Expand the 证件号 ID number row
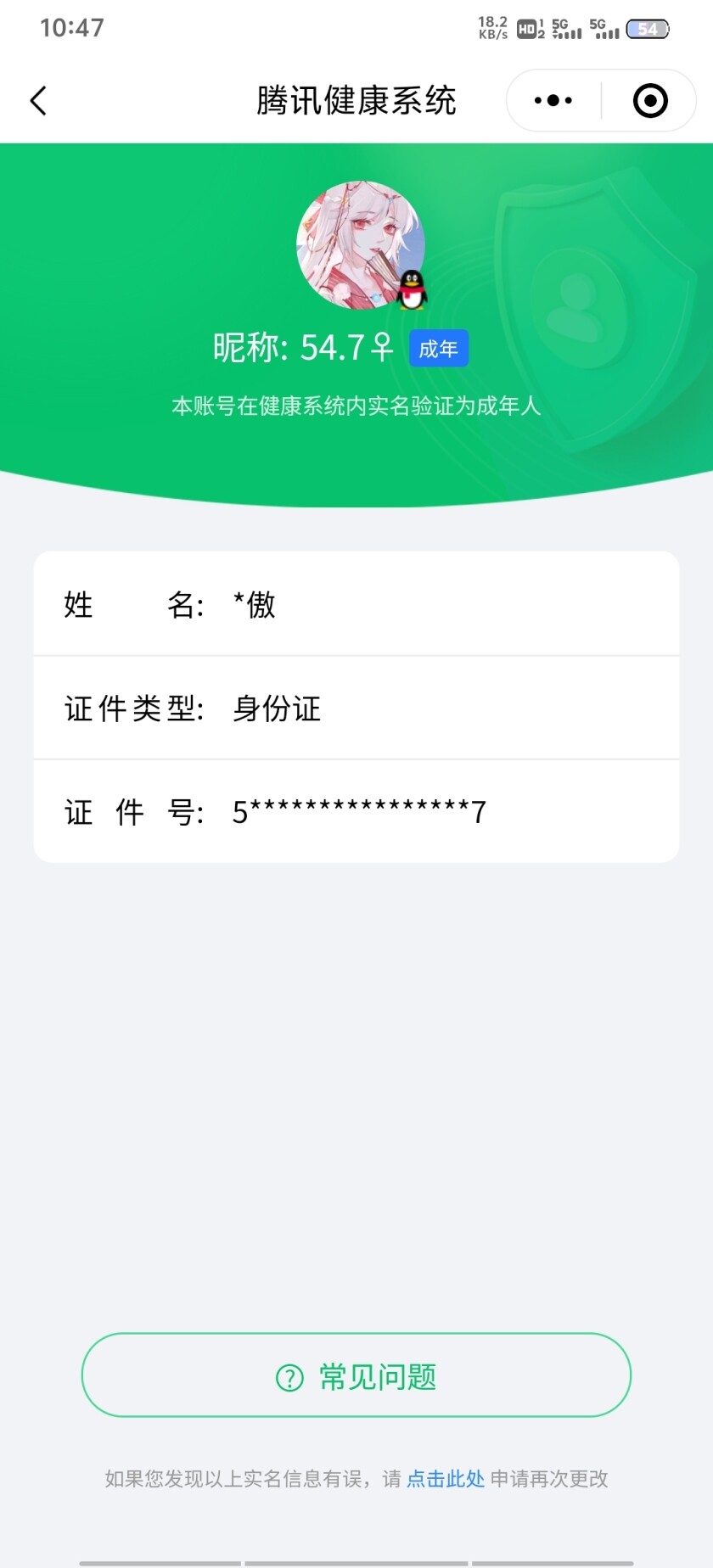This screenshot has width=713, height=1568. coord(356,810)
